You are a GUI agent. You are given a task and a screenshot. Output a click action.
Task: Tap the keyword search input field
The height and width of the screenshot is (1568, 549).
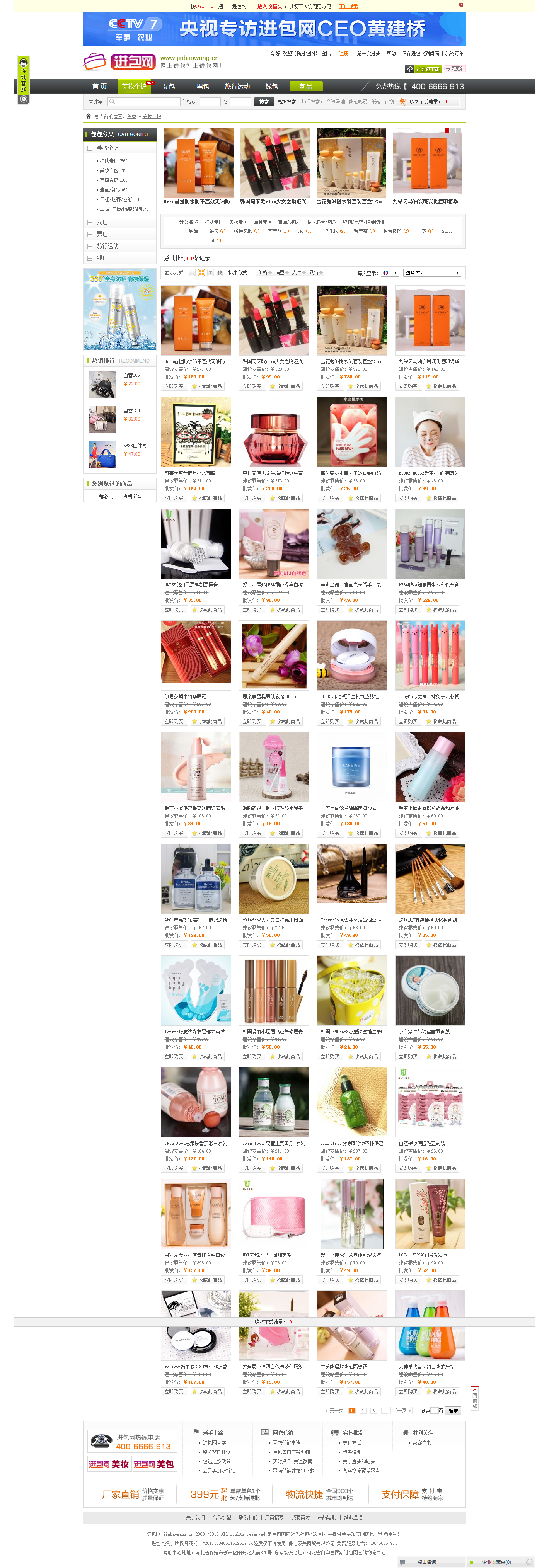point(144,102)
